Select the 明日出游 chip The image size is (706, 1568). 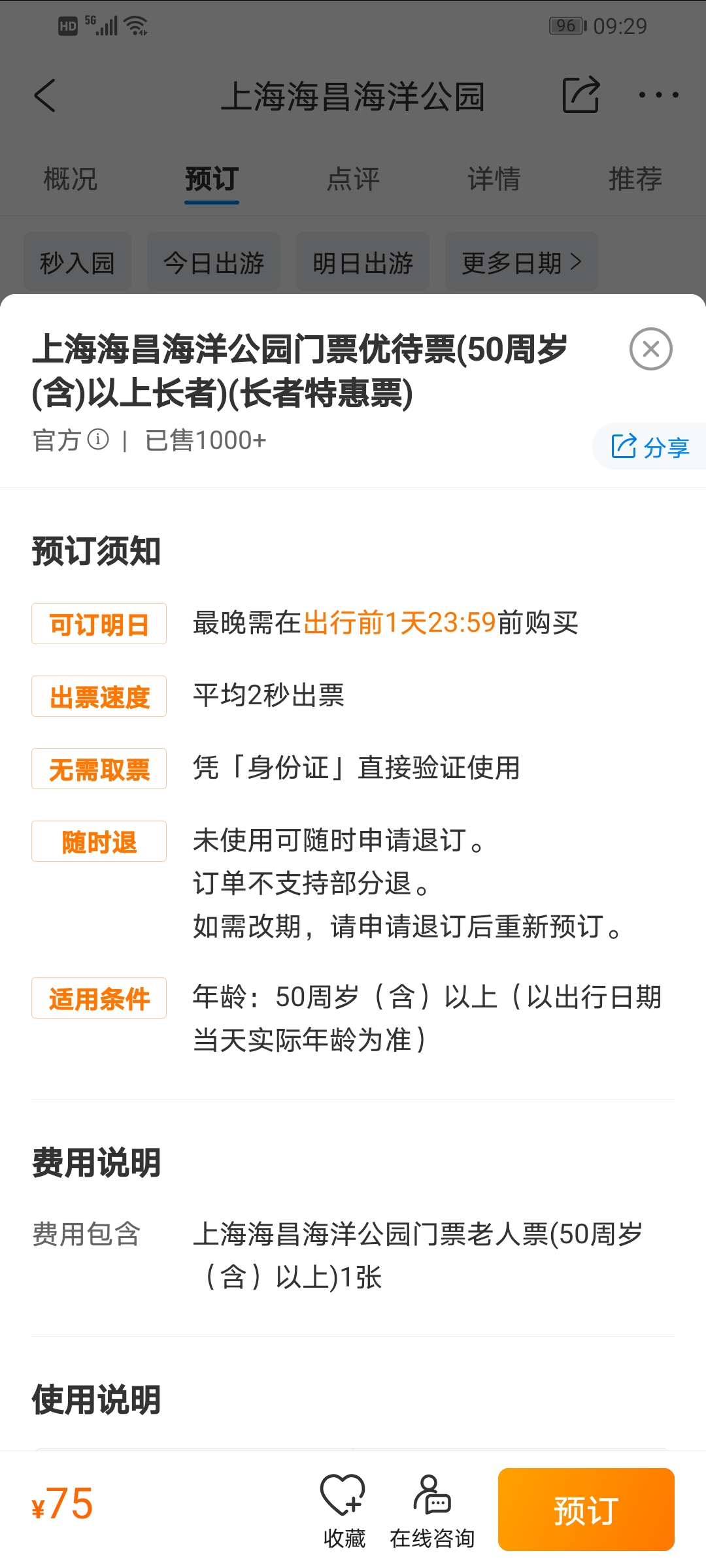click(x=363, y=262)
